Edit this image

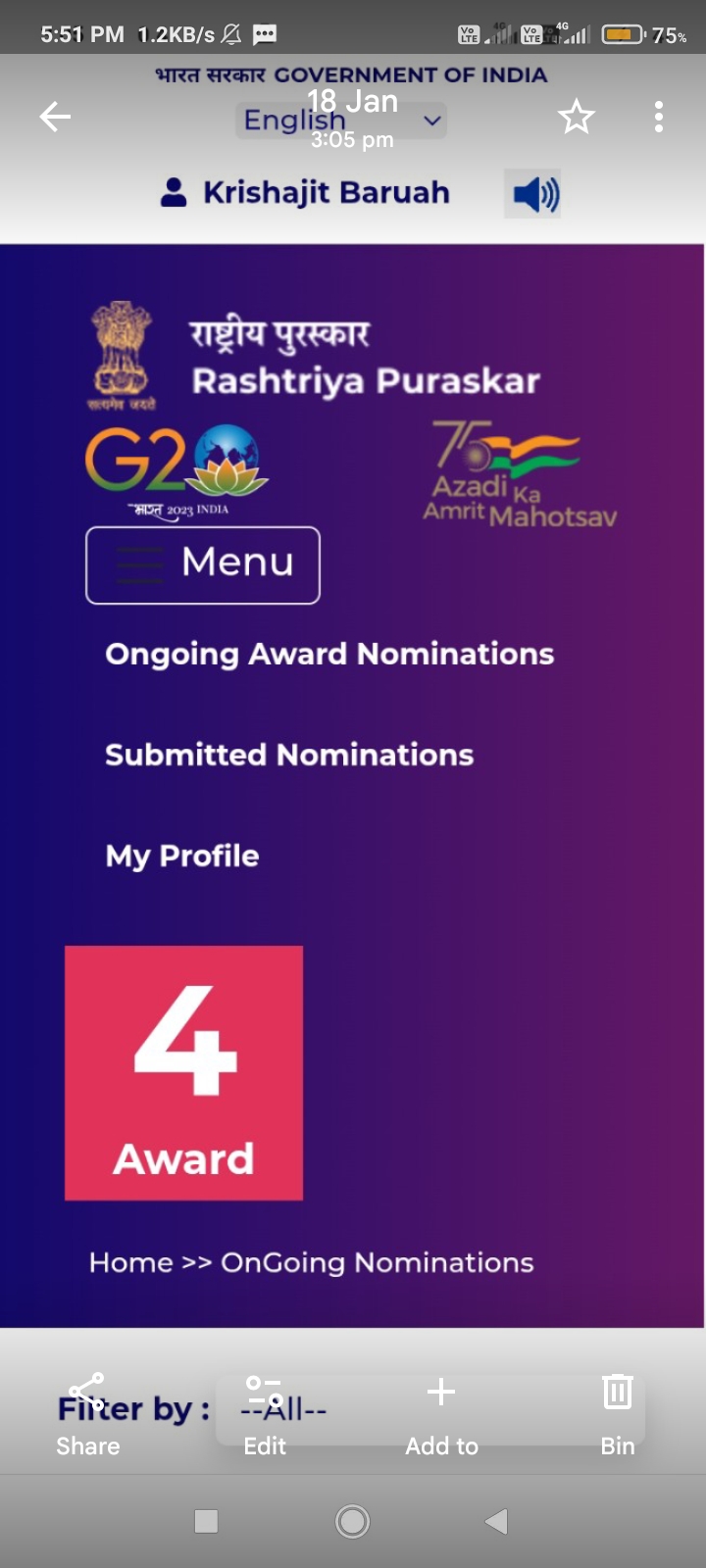(x=265, y=1414)
